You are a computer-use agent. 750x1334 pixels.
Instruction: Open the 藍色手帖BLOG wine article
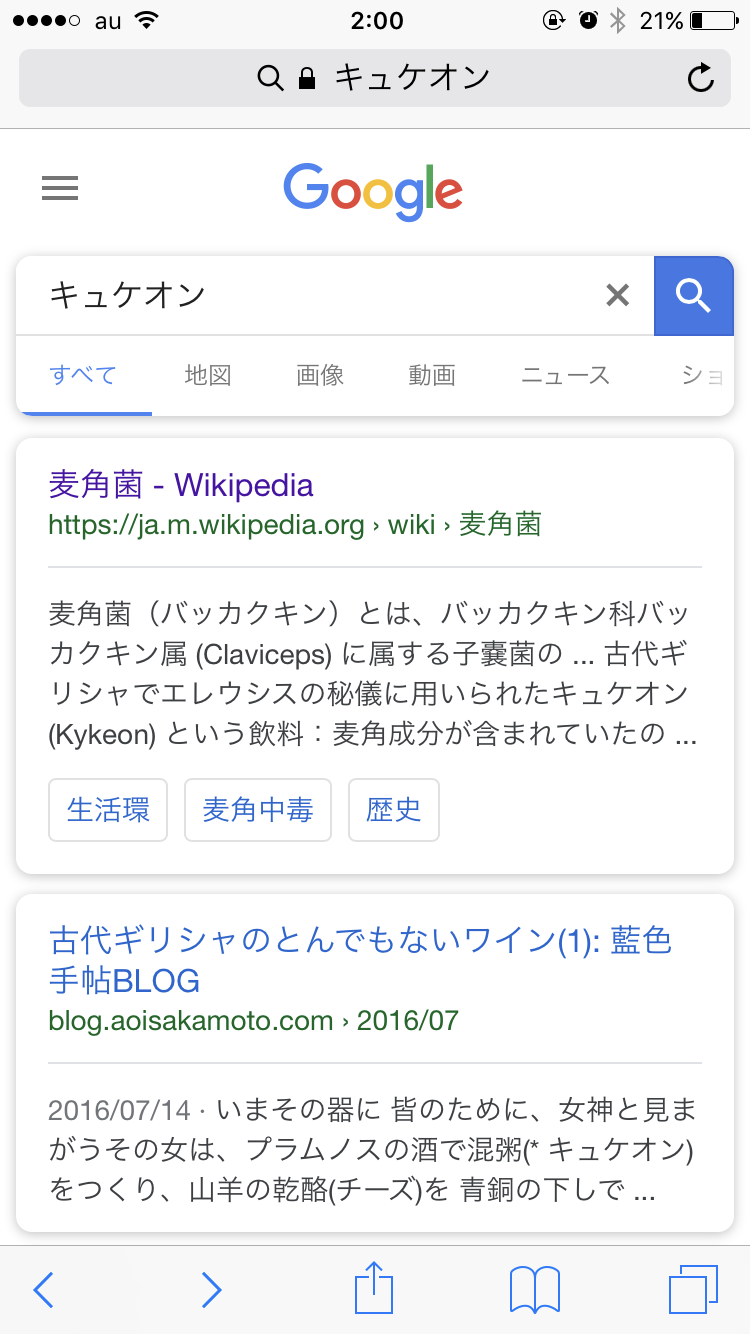(360, 959)
